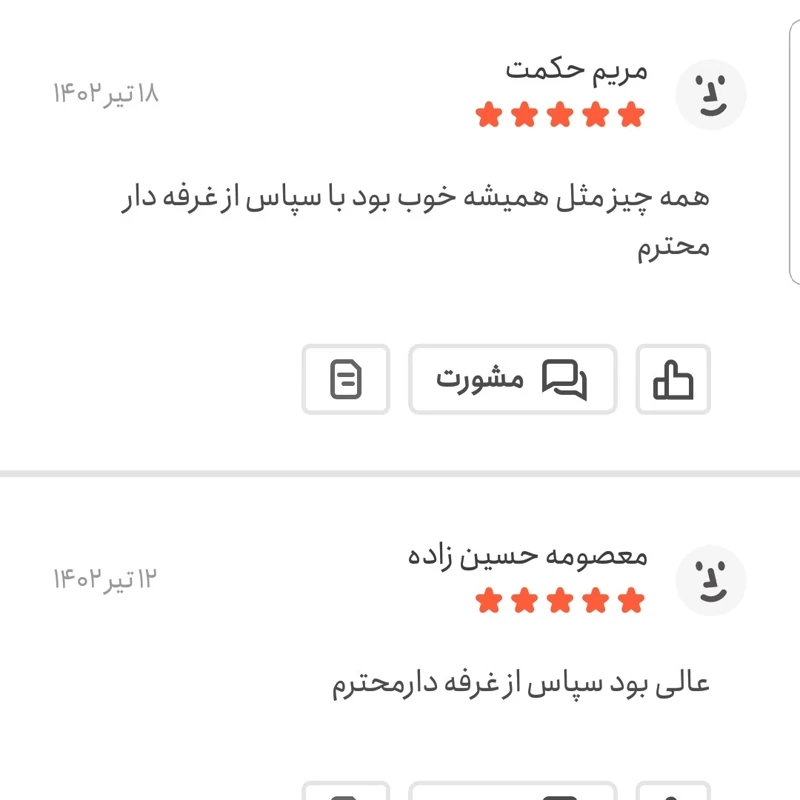Open the document icon under مریم حکمت's review
The image size is (800, 800).
coord(346,379)
